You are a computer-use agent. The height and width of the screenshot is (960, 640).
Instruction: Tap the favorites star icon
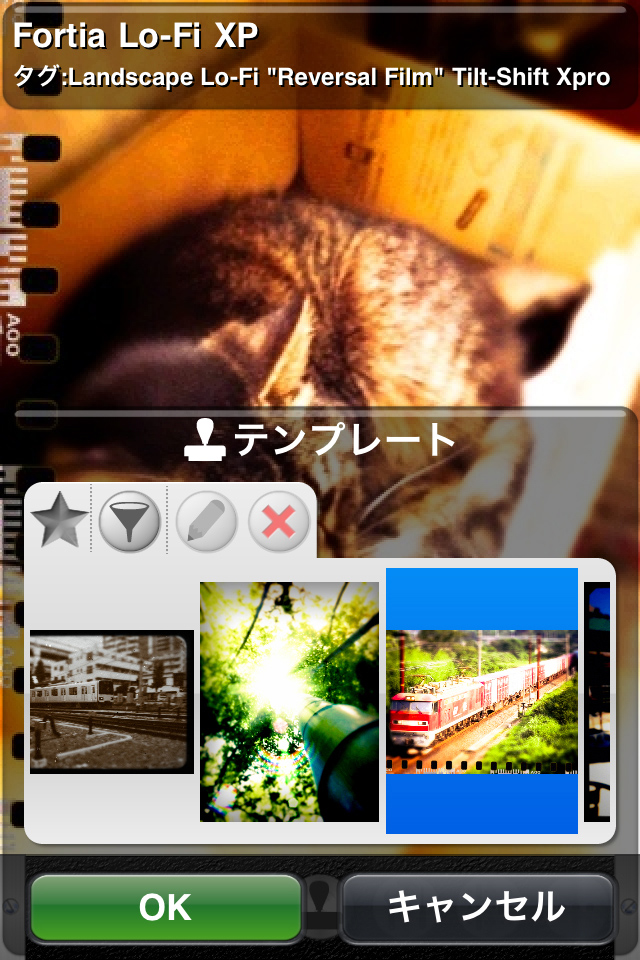click(59, 521)
